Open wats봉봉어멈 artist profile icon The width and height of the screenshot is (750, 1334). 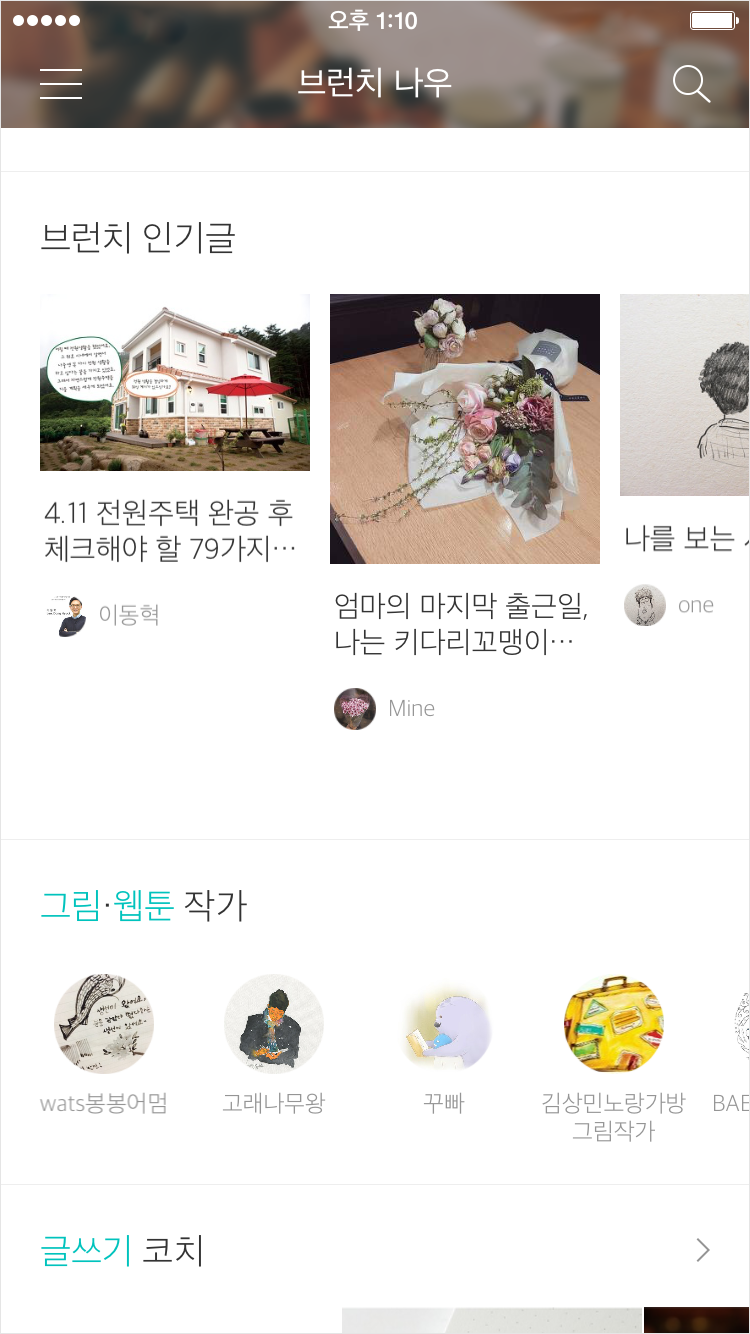point(104,1024)
